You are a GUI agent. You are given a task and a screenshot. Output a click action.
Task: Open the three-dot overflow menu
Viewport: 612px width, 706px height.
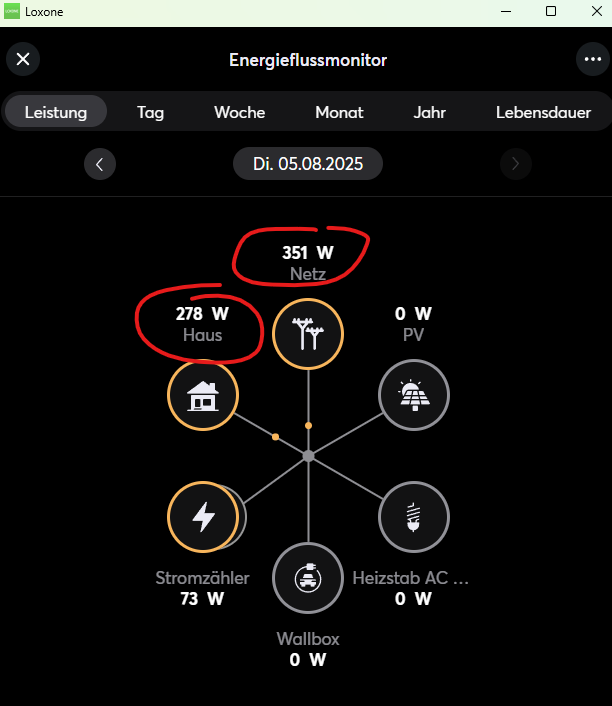pos(590,60)
